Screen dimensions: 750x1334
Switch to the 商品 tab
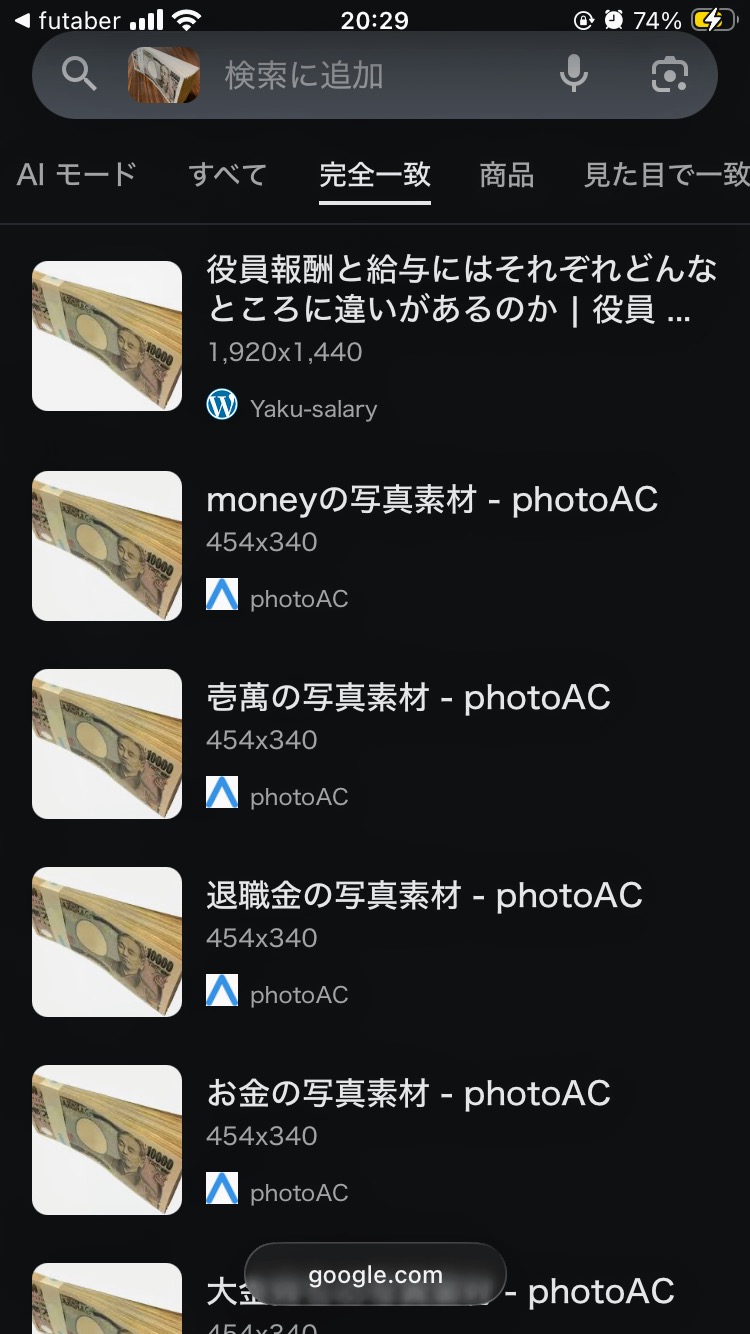pos(506,175)
